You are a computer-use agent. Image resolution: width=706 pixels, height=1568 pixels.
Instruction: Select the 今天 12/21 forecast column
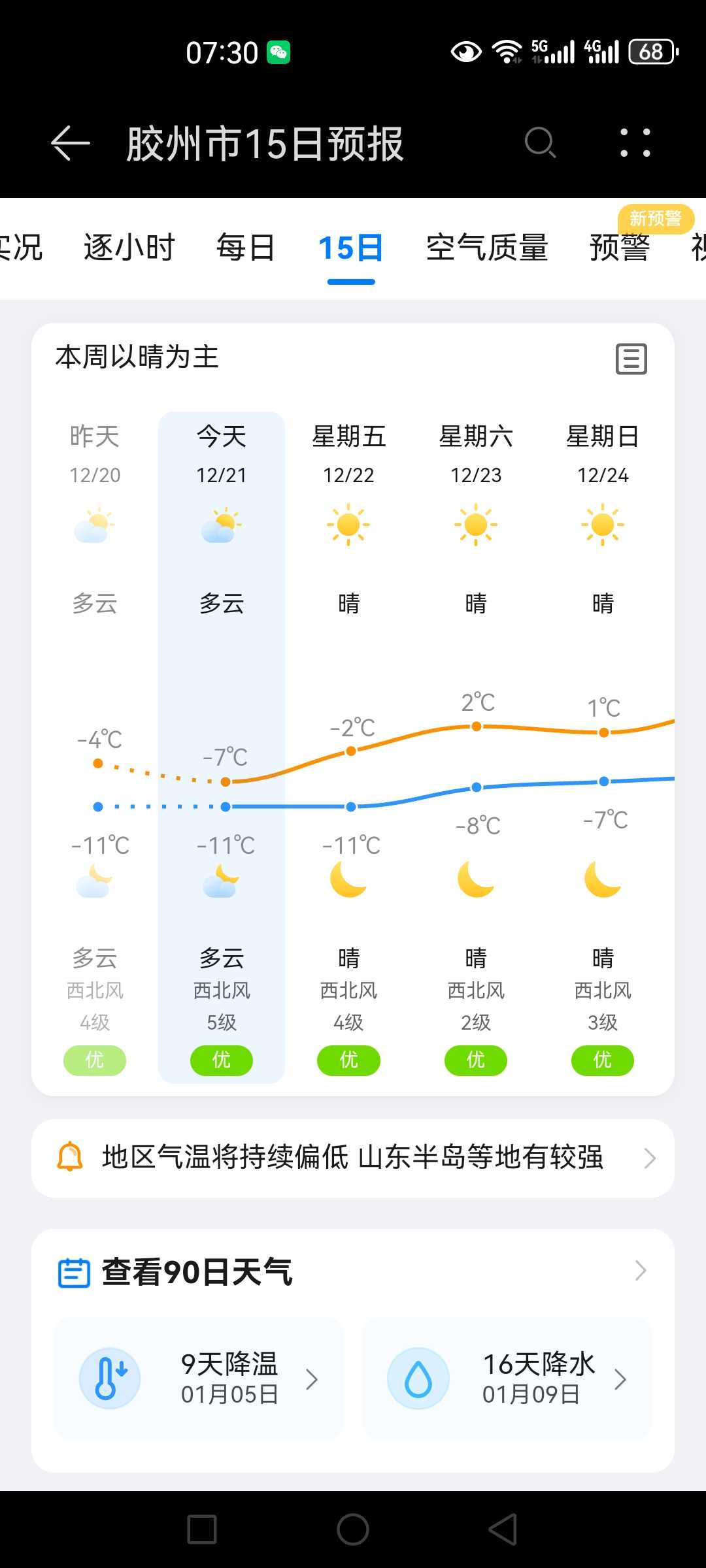(222, 748)
